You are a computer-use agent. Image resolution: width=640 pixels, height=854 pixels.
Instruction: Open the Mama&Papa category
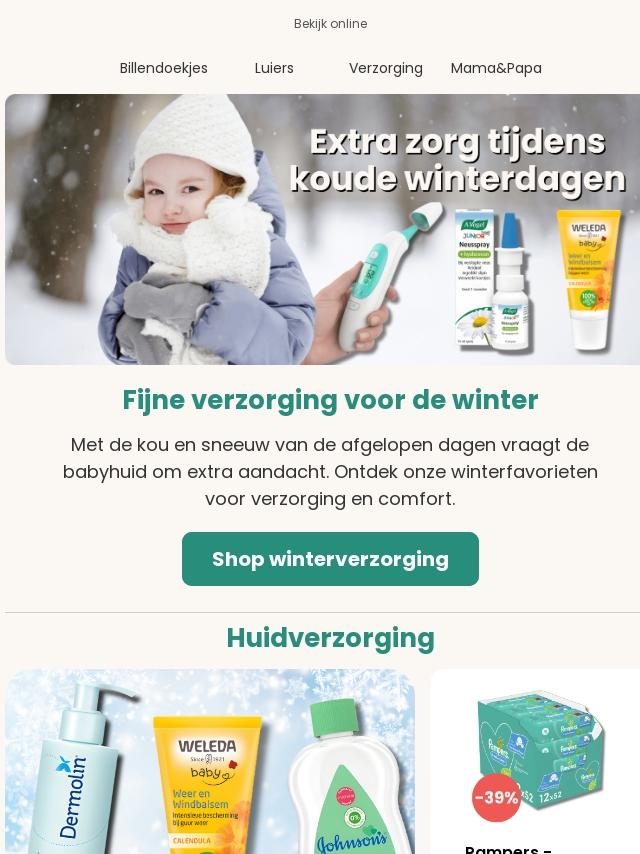496,68
